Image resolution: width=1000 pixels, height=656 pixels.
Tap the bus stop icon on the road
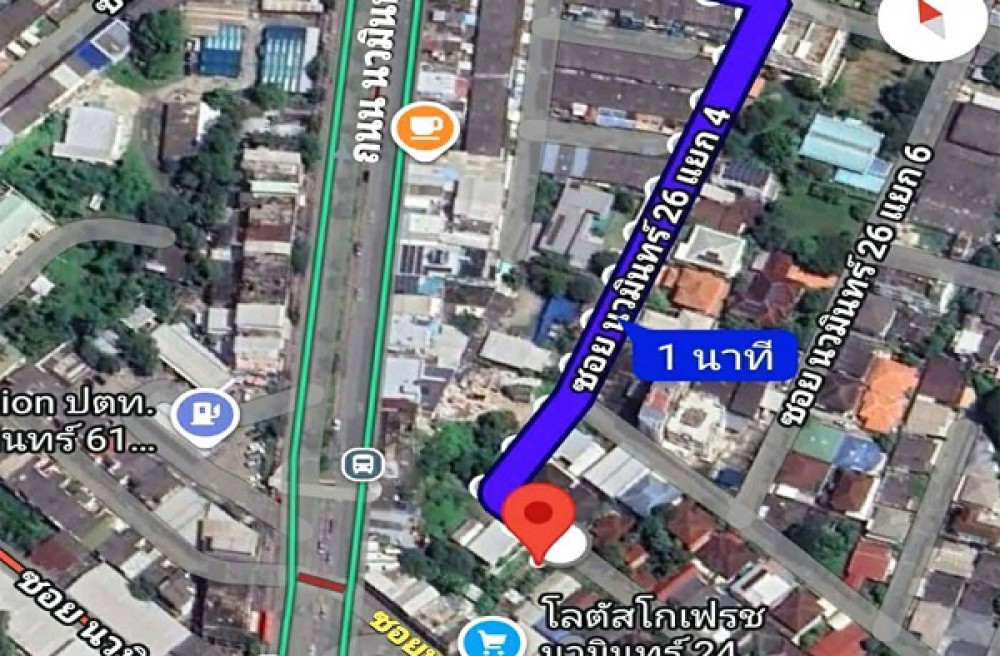coord(361,464)
